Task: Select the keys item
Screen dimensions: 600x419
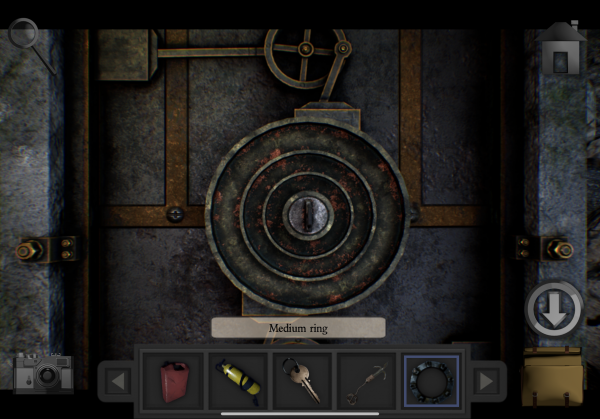Action: pos(302,382)
